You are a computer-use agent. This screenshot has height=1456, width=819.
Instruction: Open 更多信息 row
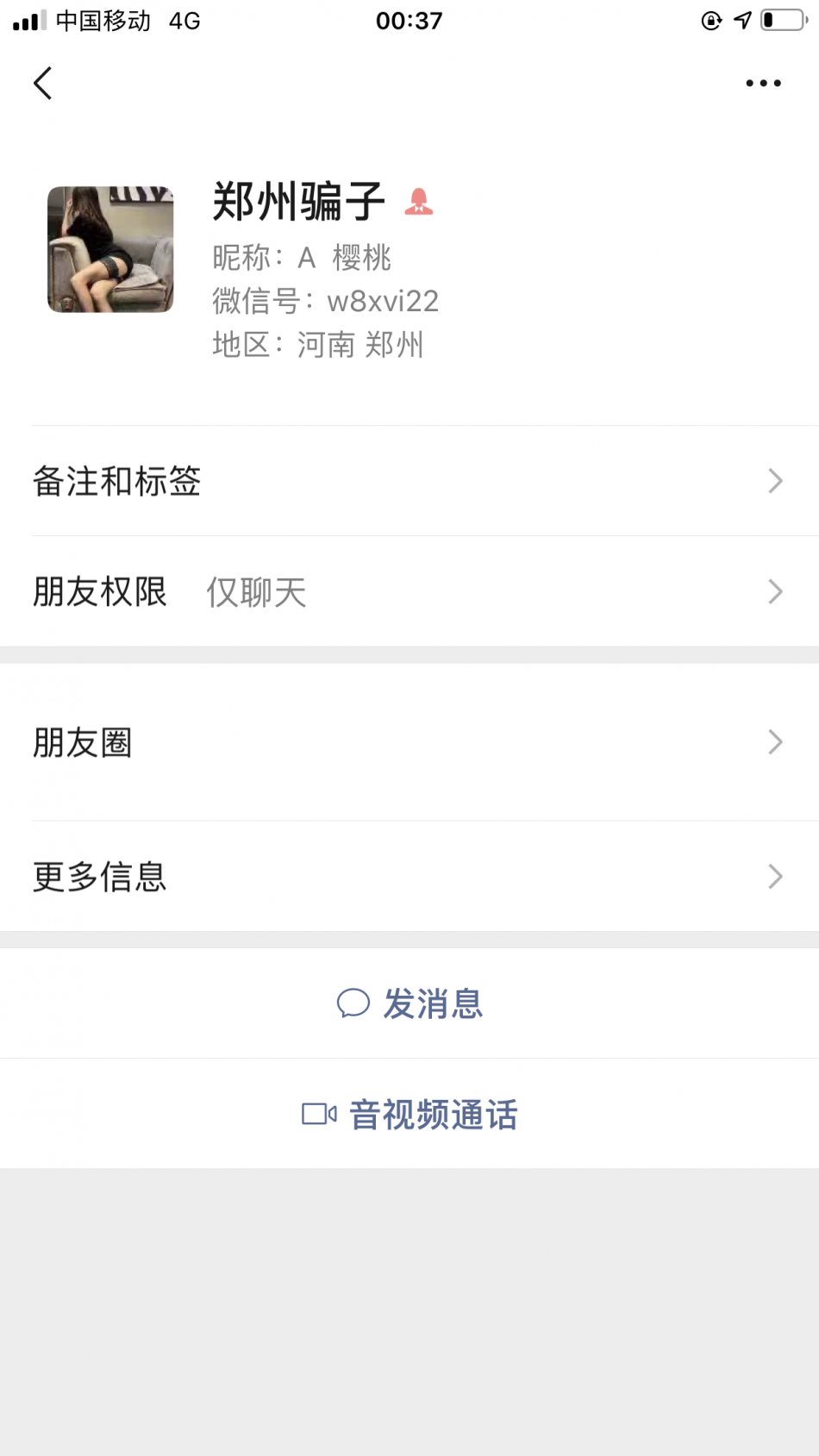pos(409,877)
